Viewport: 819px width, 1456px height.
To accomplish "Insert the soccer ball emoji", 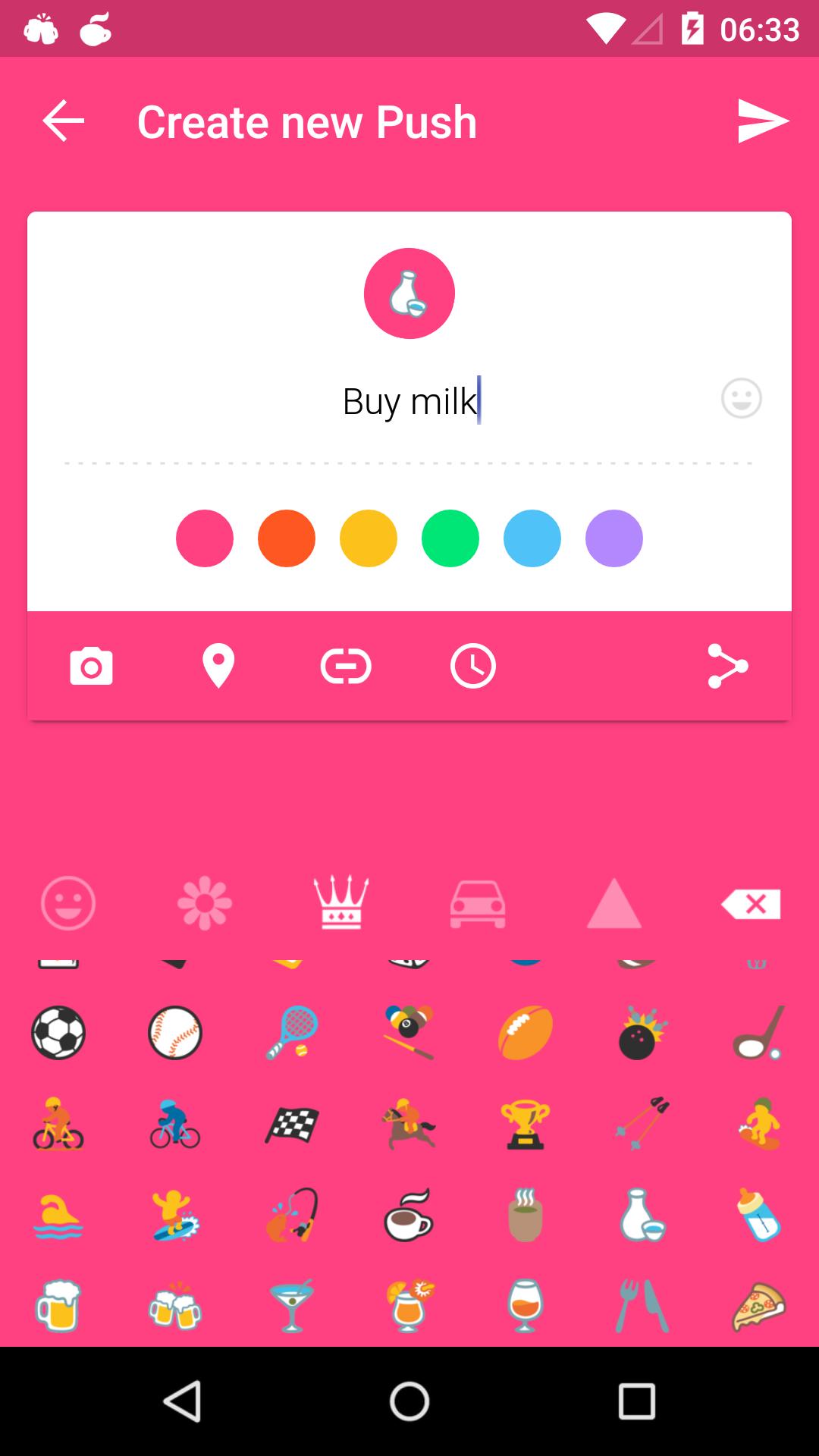I will (58, 1033).
